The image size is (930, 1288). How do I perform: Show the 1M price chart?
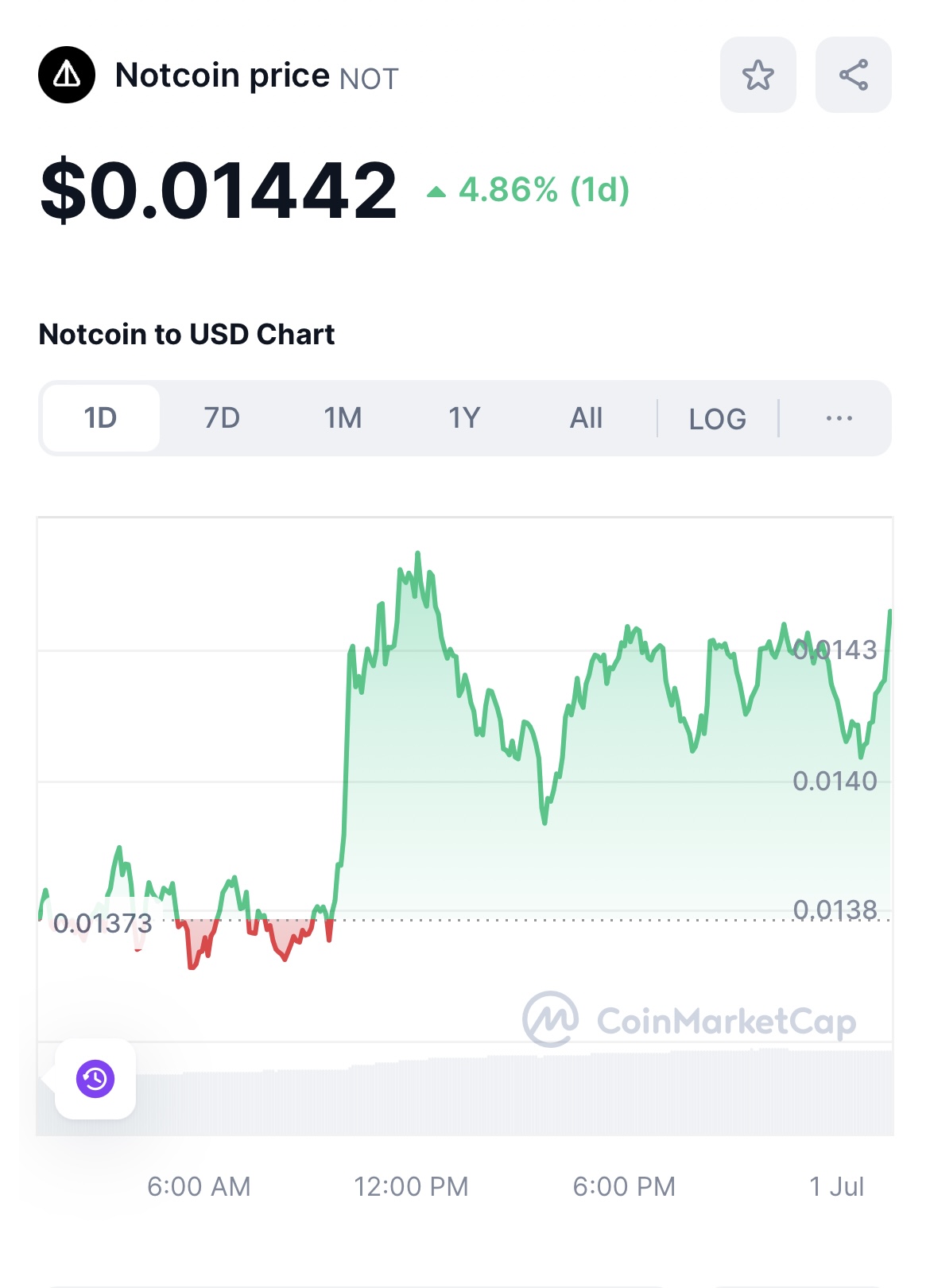(343, 418)
